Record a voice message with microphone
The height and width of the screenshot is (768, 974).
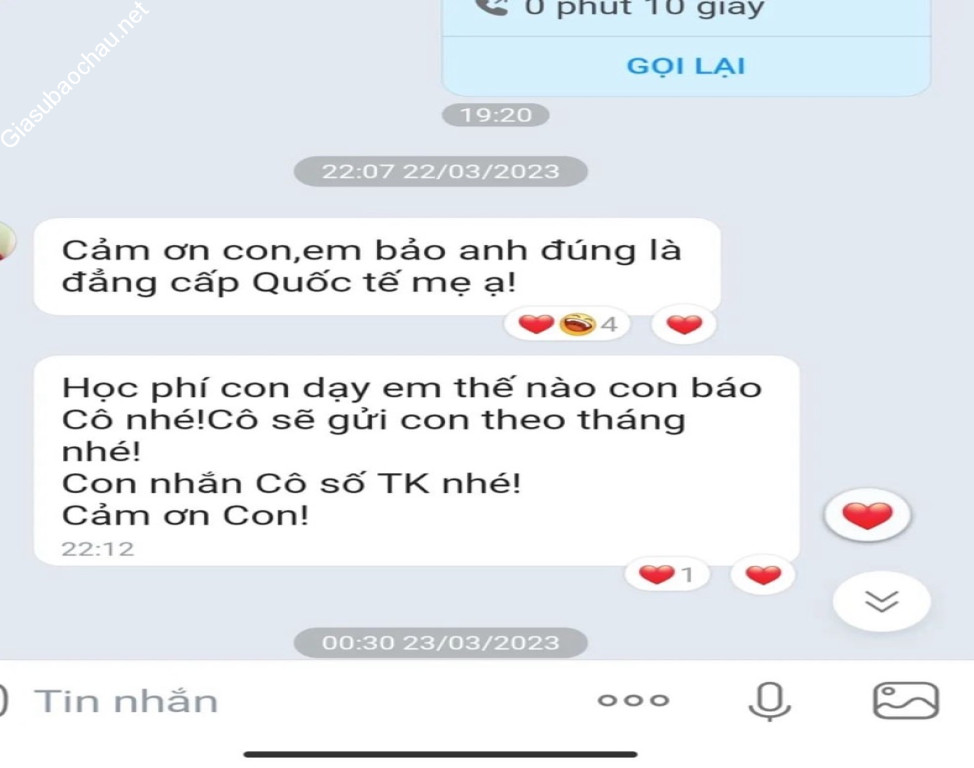(x=768, y=700)
